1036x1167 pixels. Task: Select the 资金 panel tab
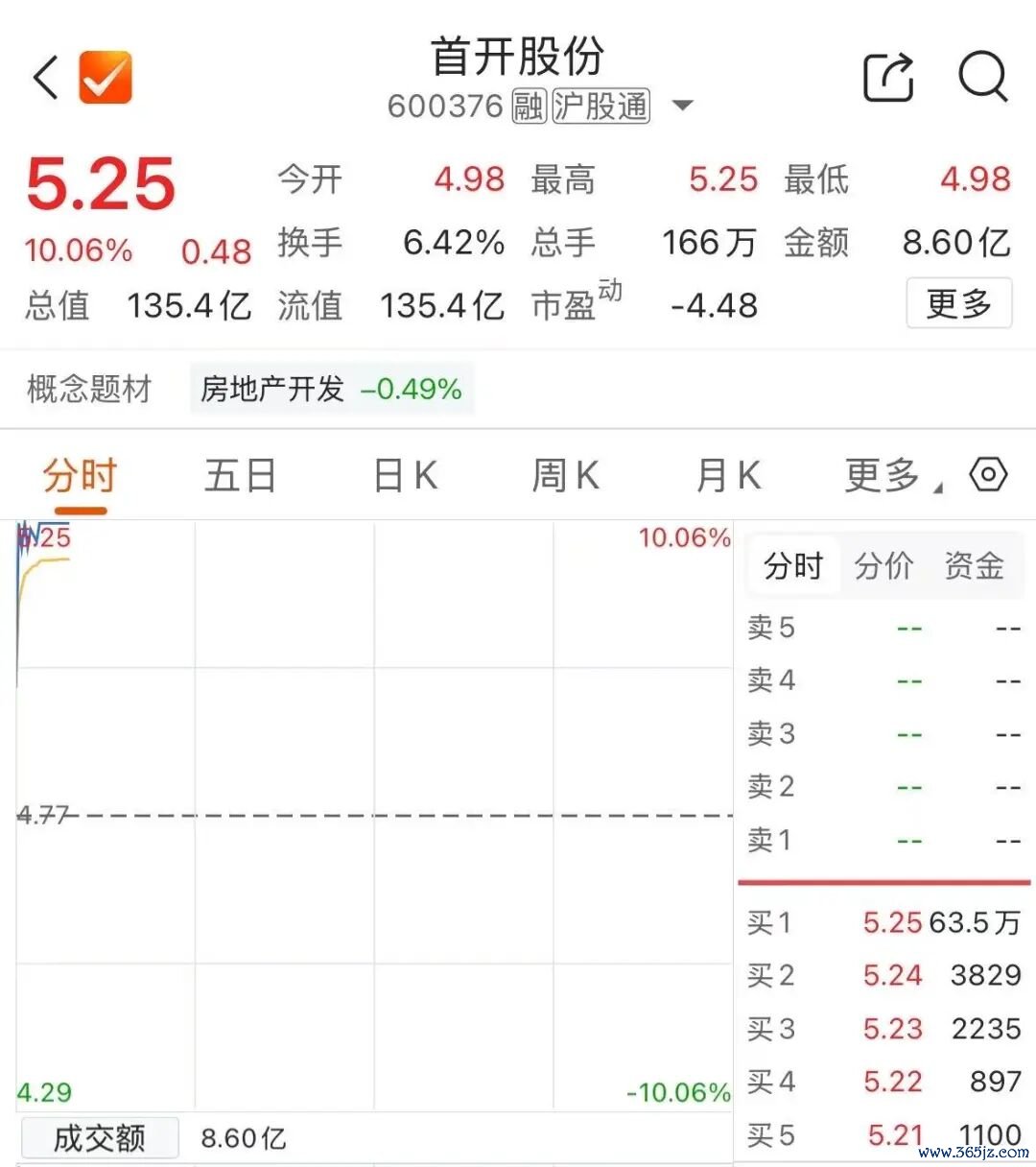pos(974,565)
